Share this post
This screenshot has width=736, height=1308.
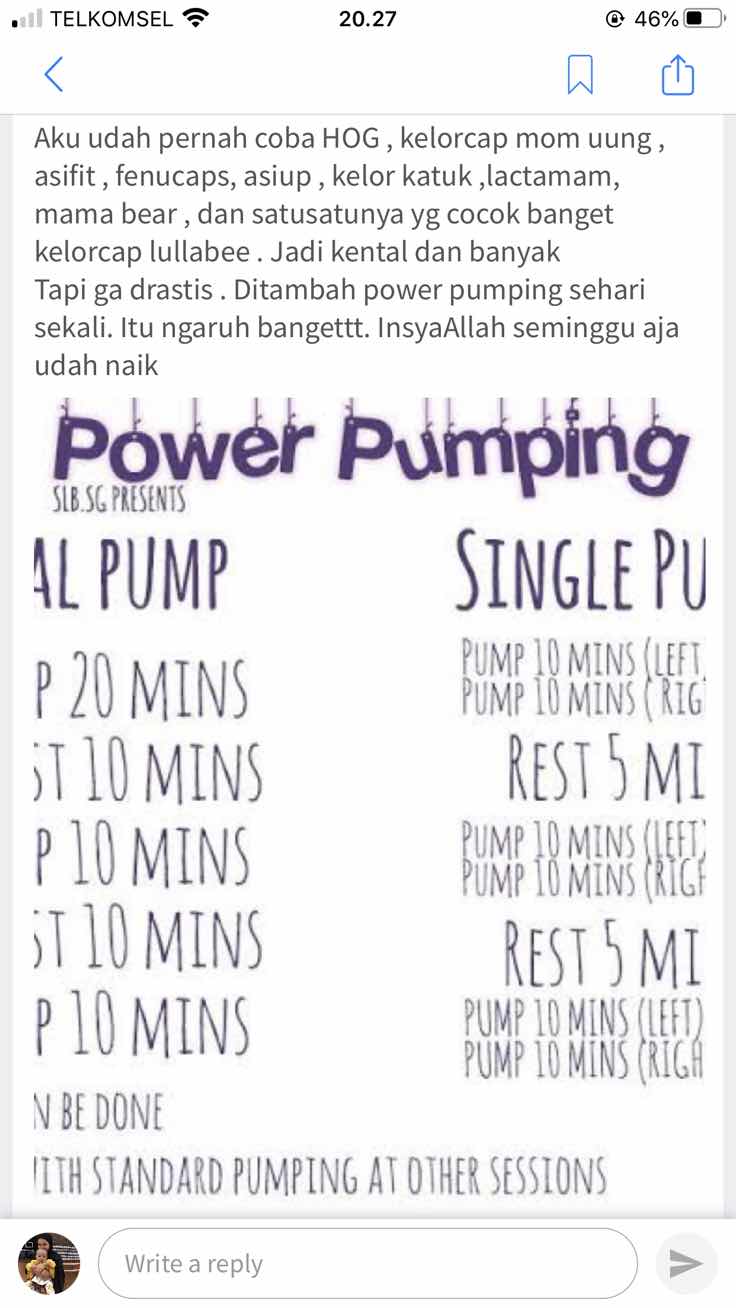(677, 75)
